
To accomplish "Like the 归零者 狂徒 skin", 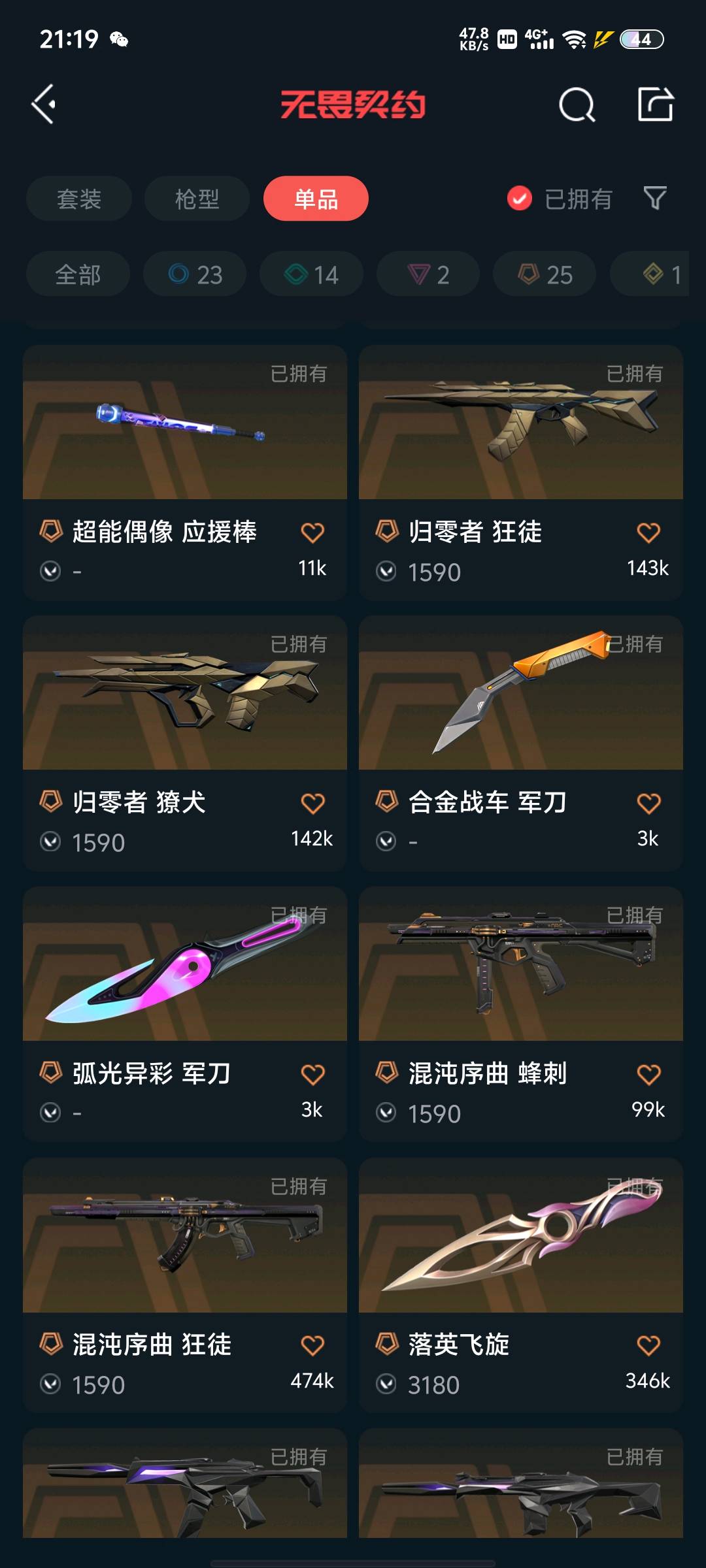I will point(648,532).
